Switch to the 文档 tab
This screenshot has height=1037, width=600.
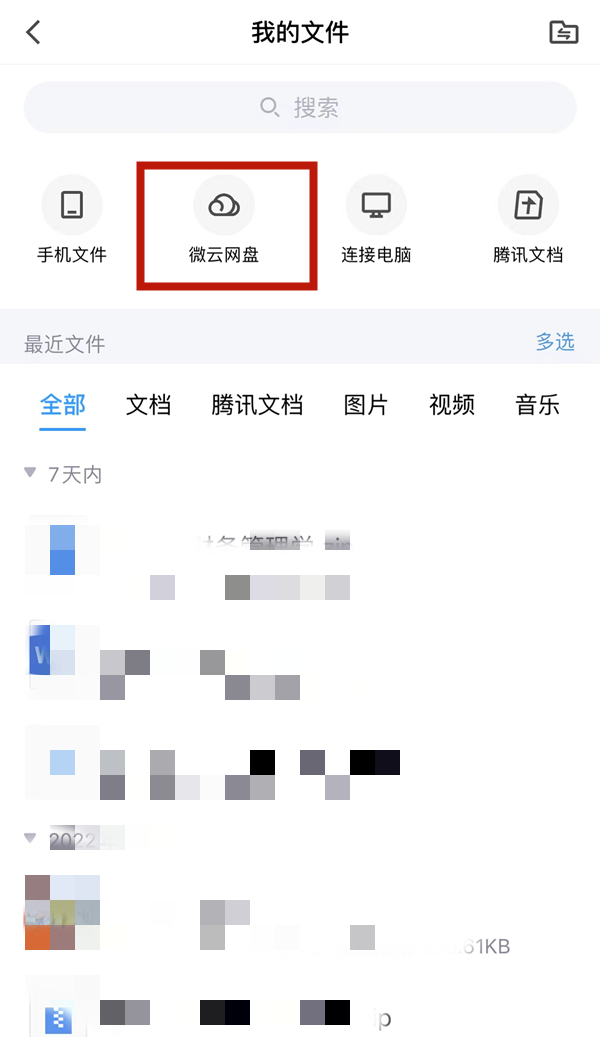tap(148, 405)
